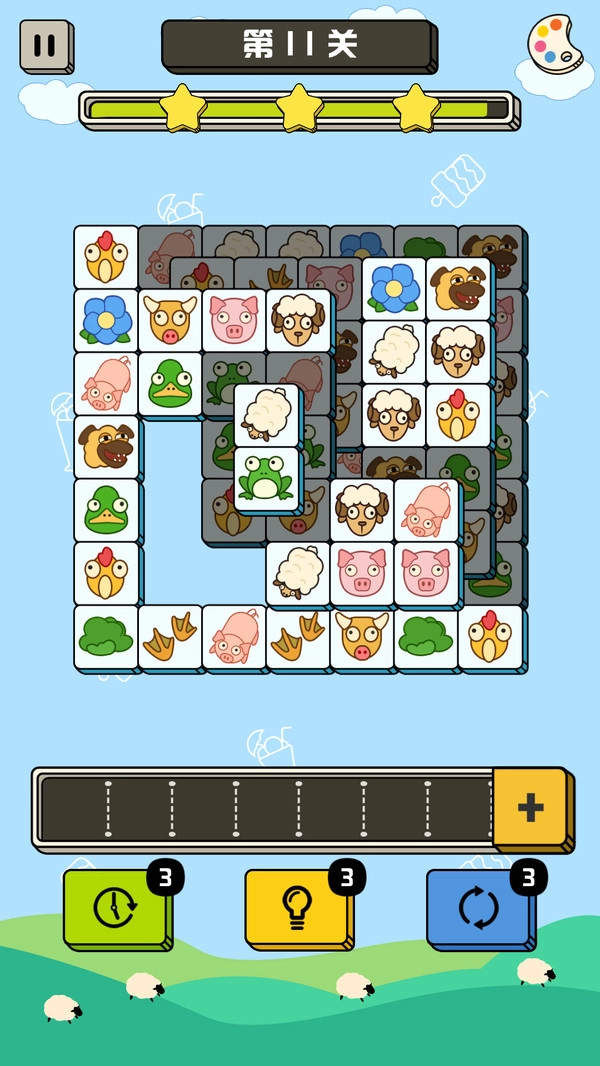Open the color palette theme picker
Viewport: 600px width, 1066px height.
coord(554,45)
